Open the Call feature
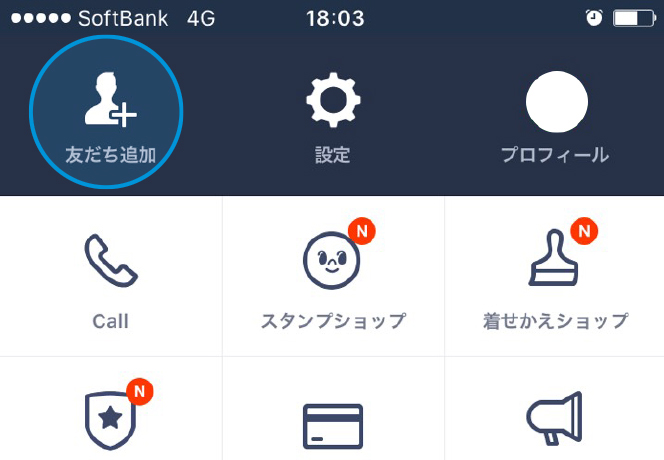Screen dimensions: 664x460 (x=110, y=275)
